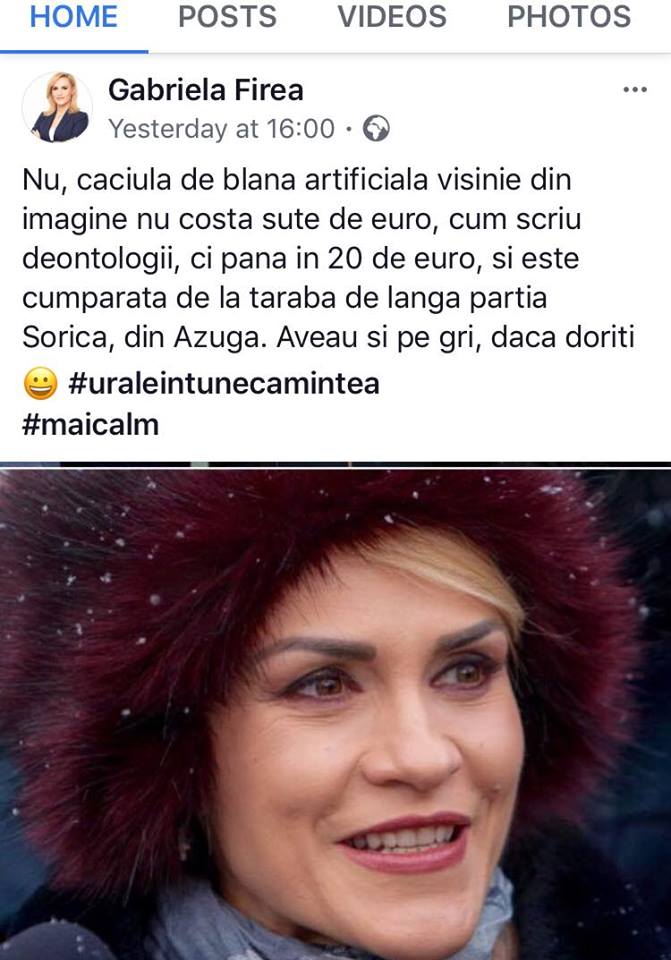
Task: Open the post's photo in full view
Action: [335, 710]
